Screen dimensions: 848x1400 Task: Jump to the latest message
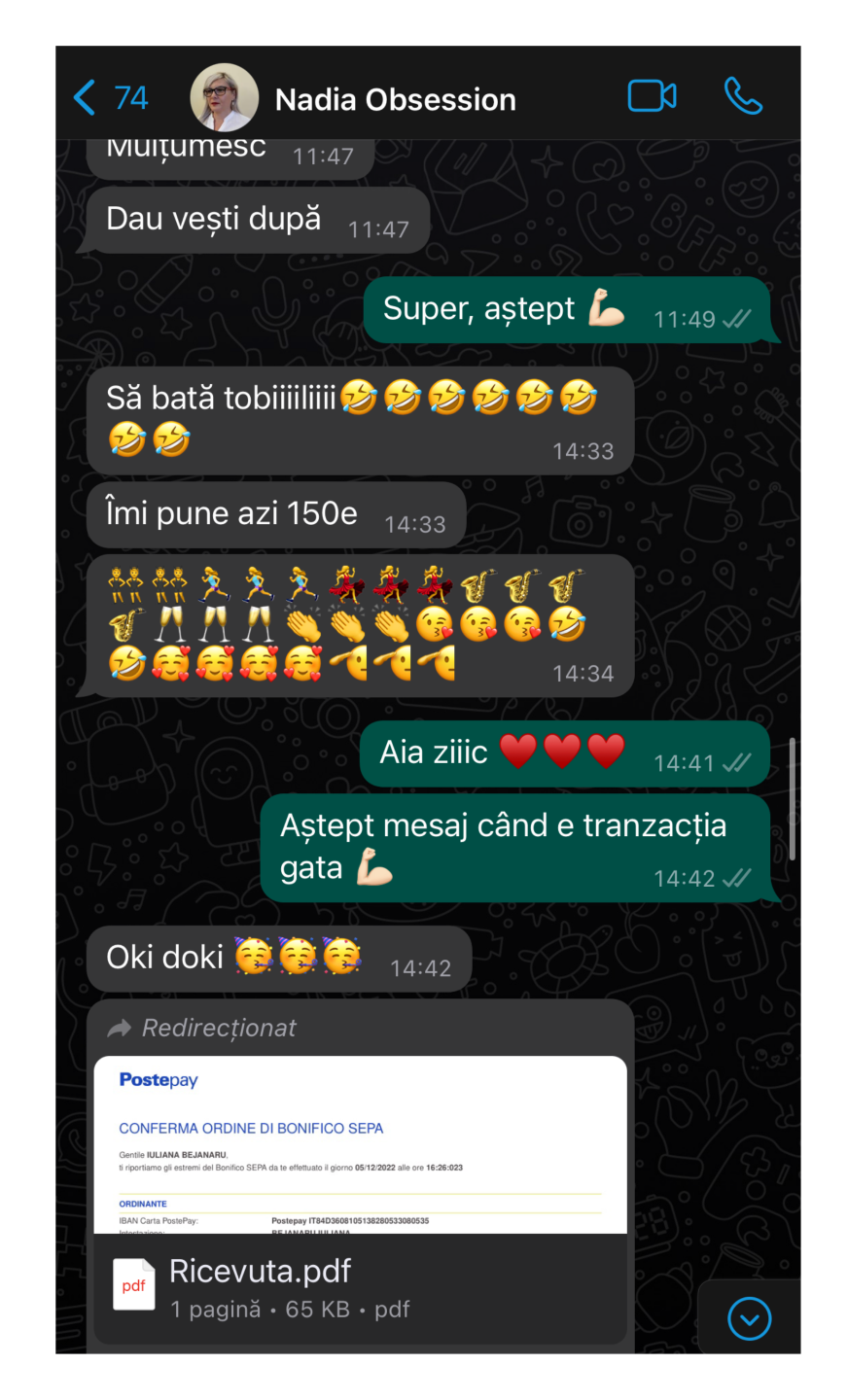pos(749,1318)
